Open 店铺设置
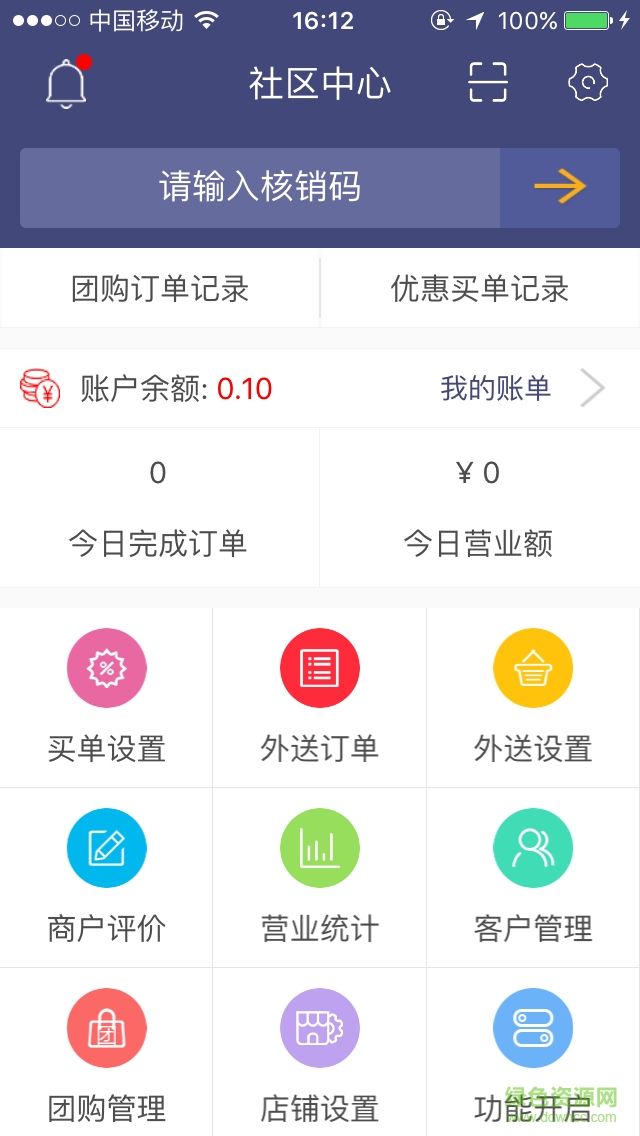Viewport: 640px width, 1136px height. click(x=320, y=1052)
